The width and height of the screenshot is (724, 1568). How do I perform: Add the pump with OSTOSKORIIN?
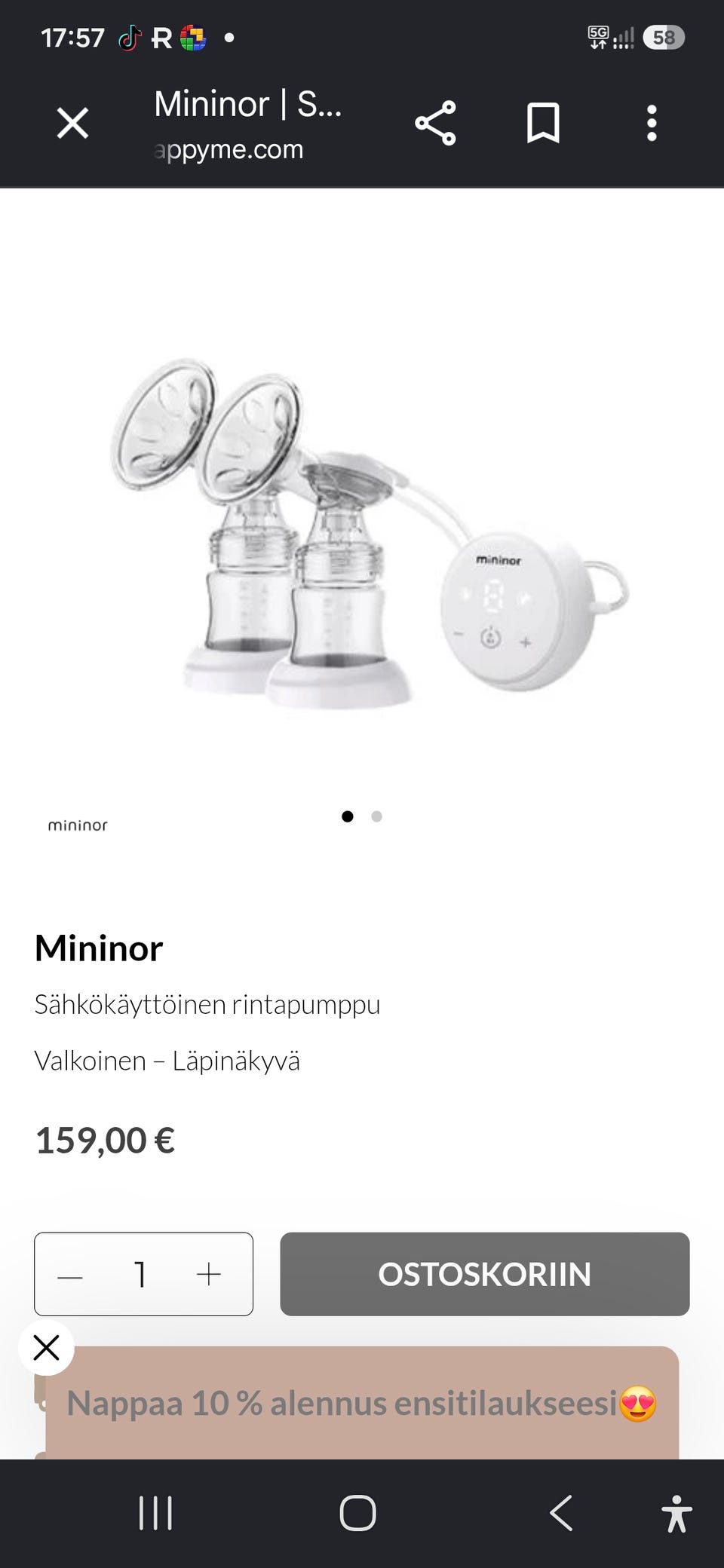click(x=485, y=1274)
